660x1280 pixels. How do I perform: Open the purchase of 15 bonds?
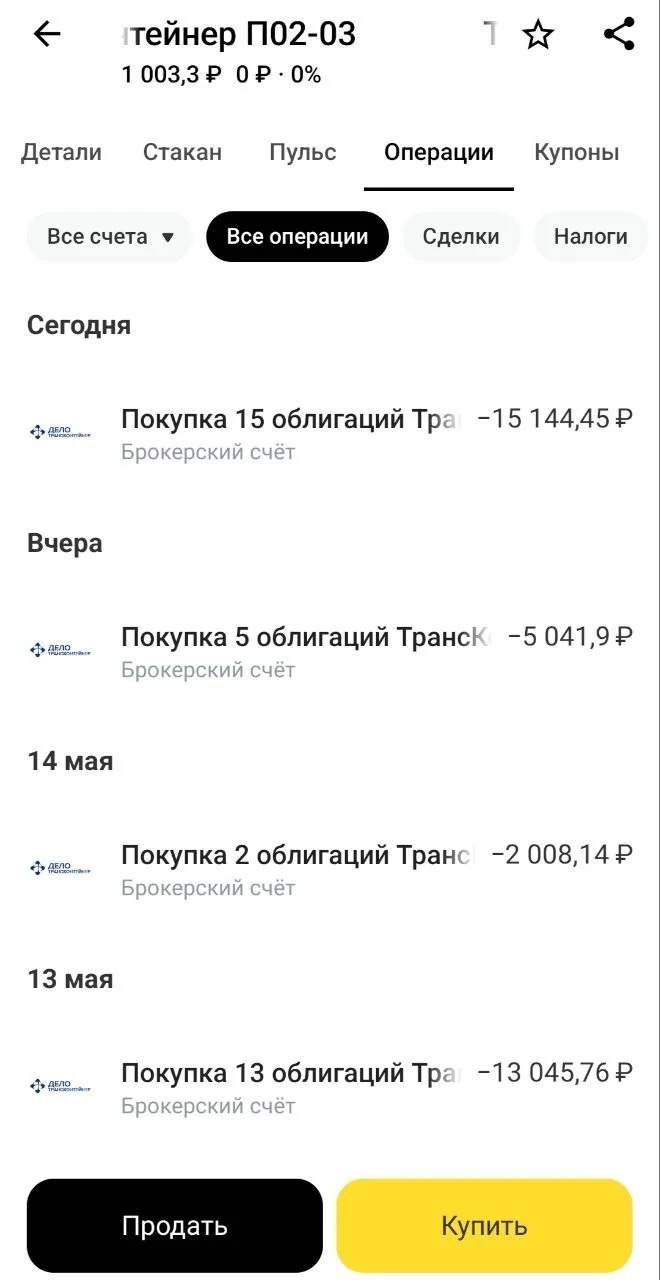pyautogui.click(x=330, y=433)
